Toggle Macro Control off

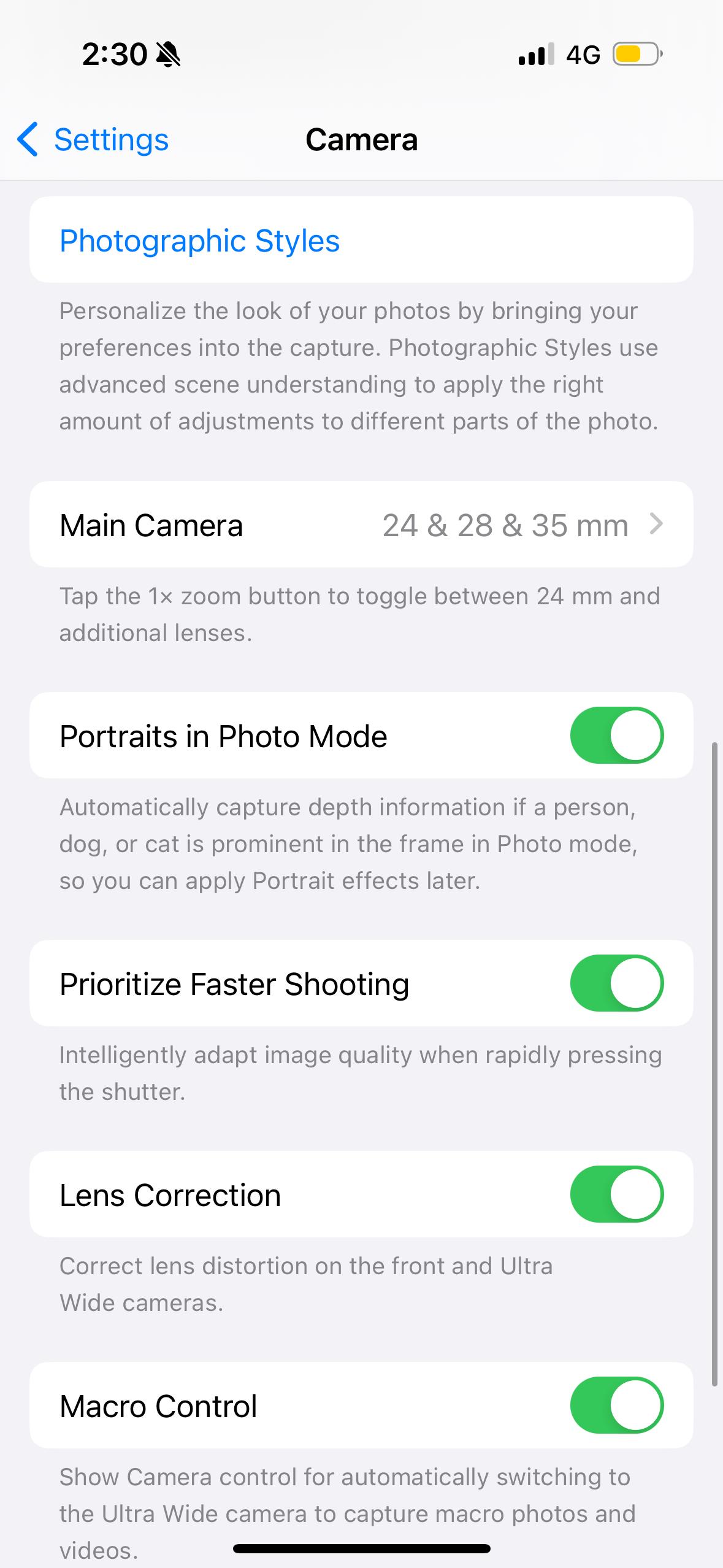(616, 1405)
